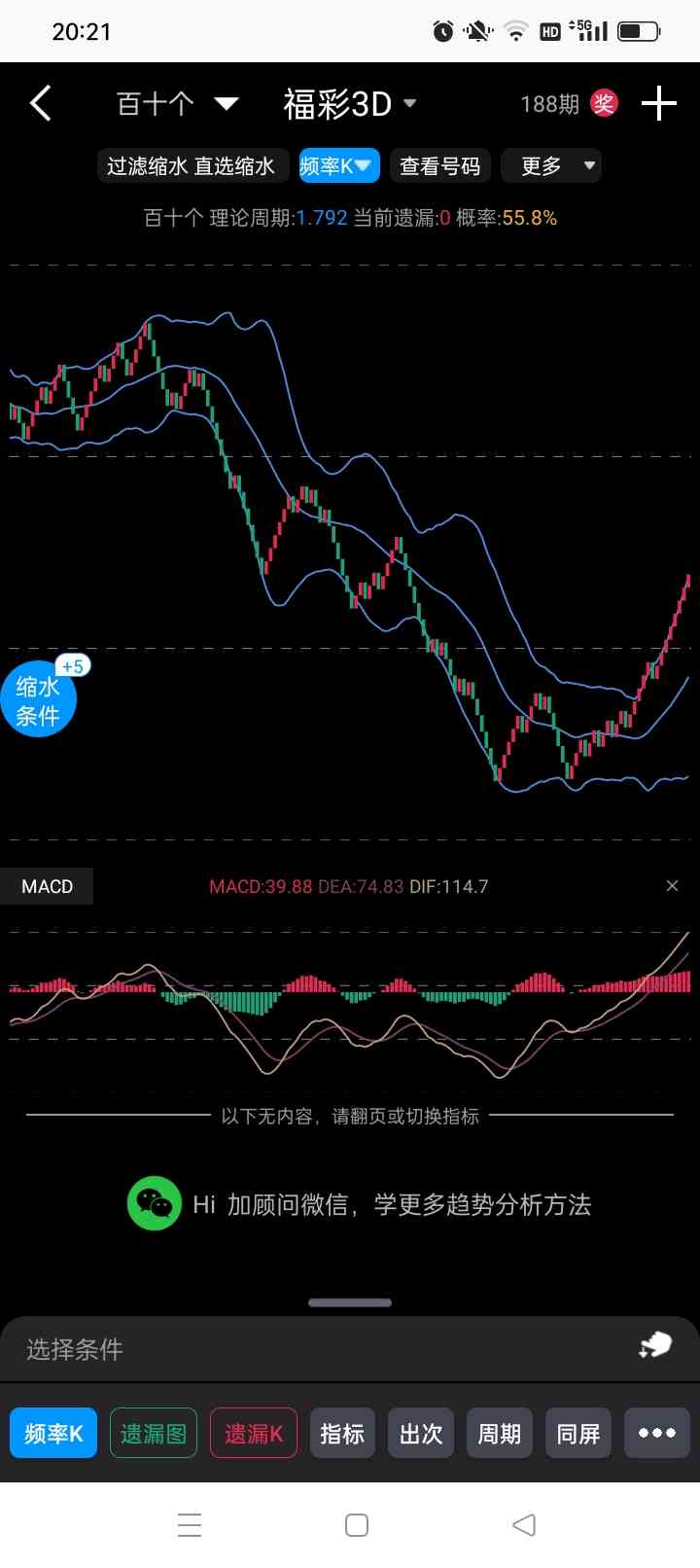
Task: Tap the WeChat advisor banner
Action: [360, 1204]
